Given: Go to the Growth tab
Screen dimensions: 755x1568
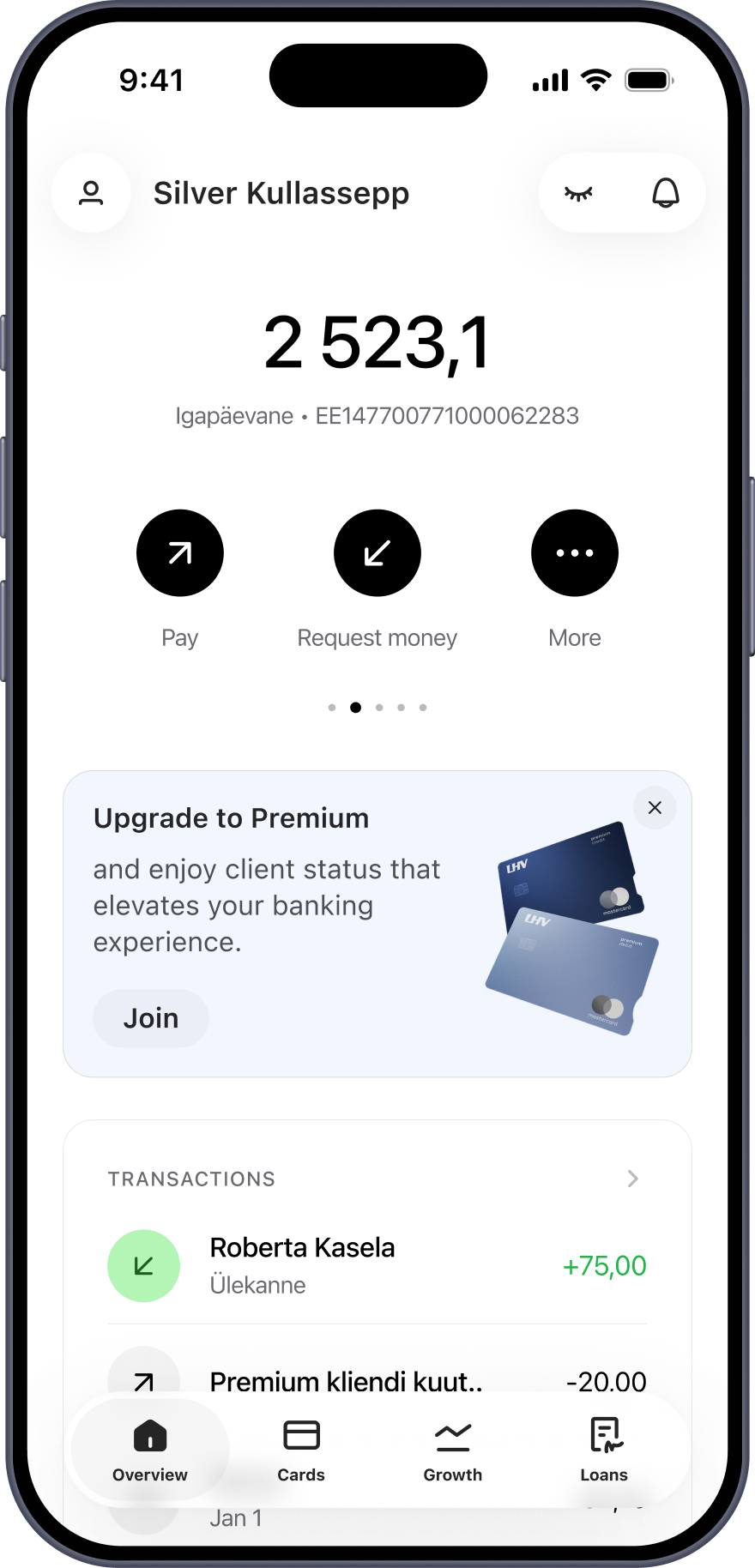Looking at the screenshot, I should 453,1450.
